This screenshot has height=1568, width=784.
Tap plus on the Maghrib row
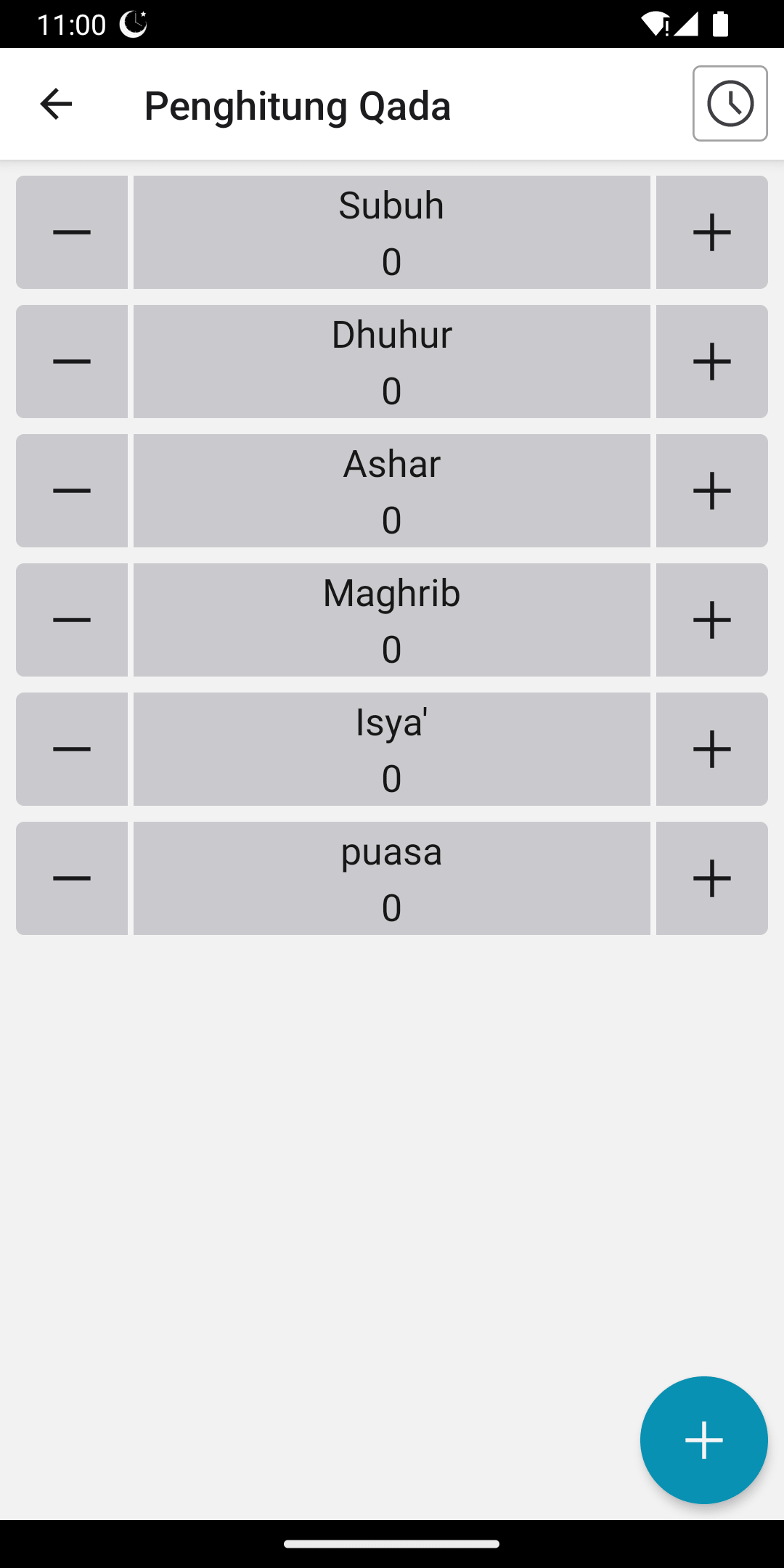click(x=712, y=620)
